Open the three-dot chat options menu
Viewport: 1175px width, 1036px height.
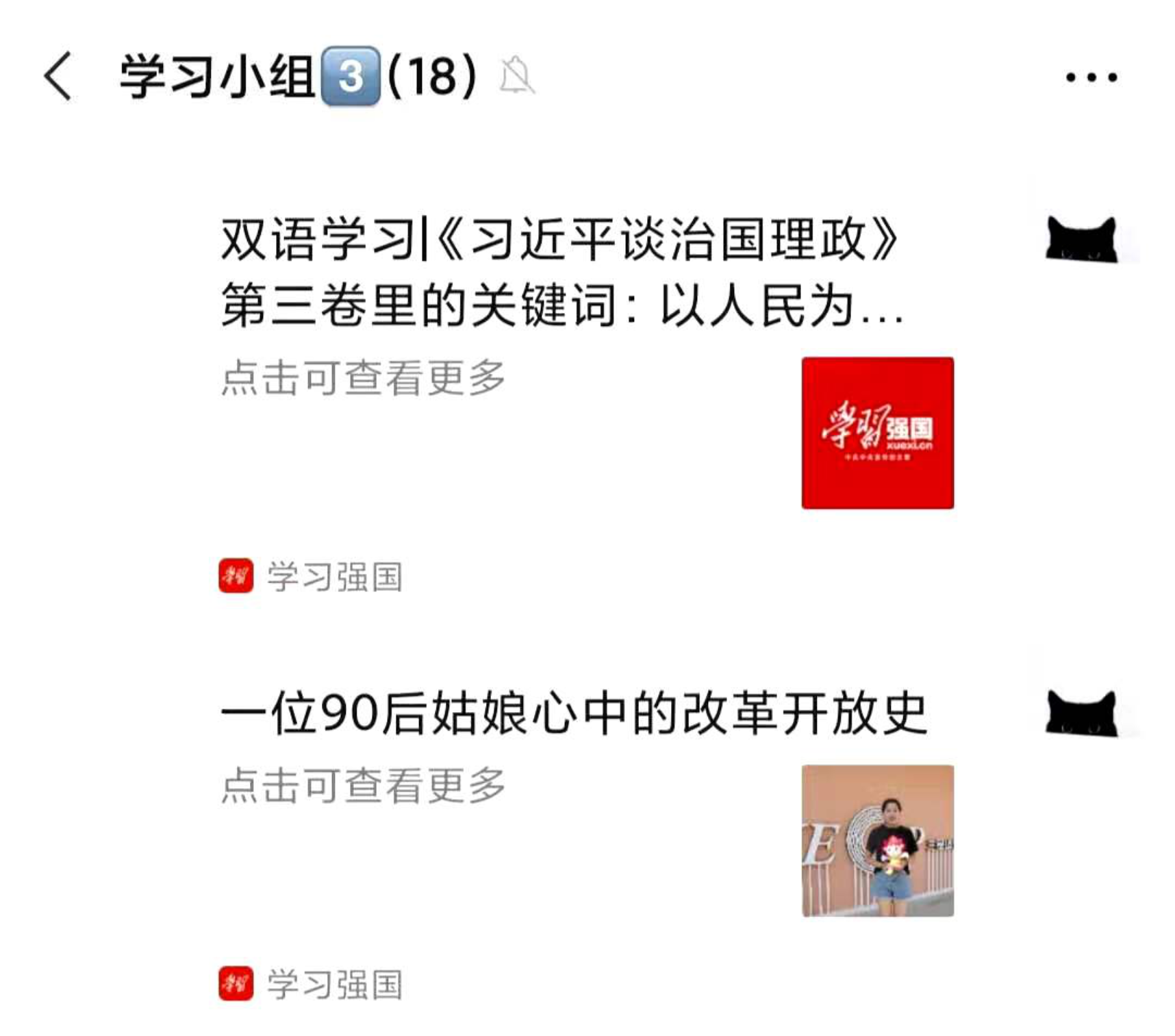[x=1091, y=77]
